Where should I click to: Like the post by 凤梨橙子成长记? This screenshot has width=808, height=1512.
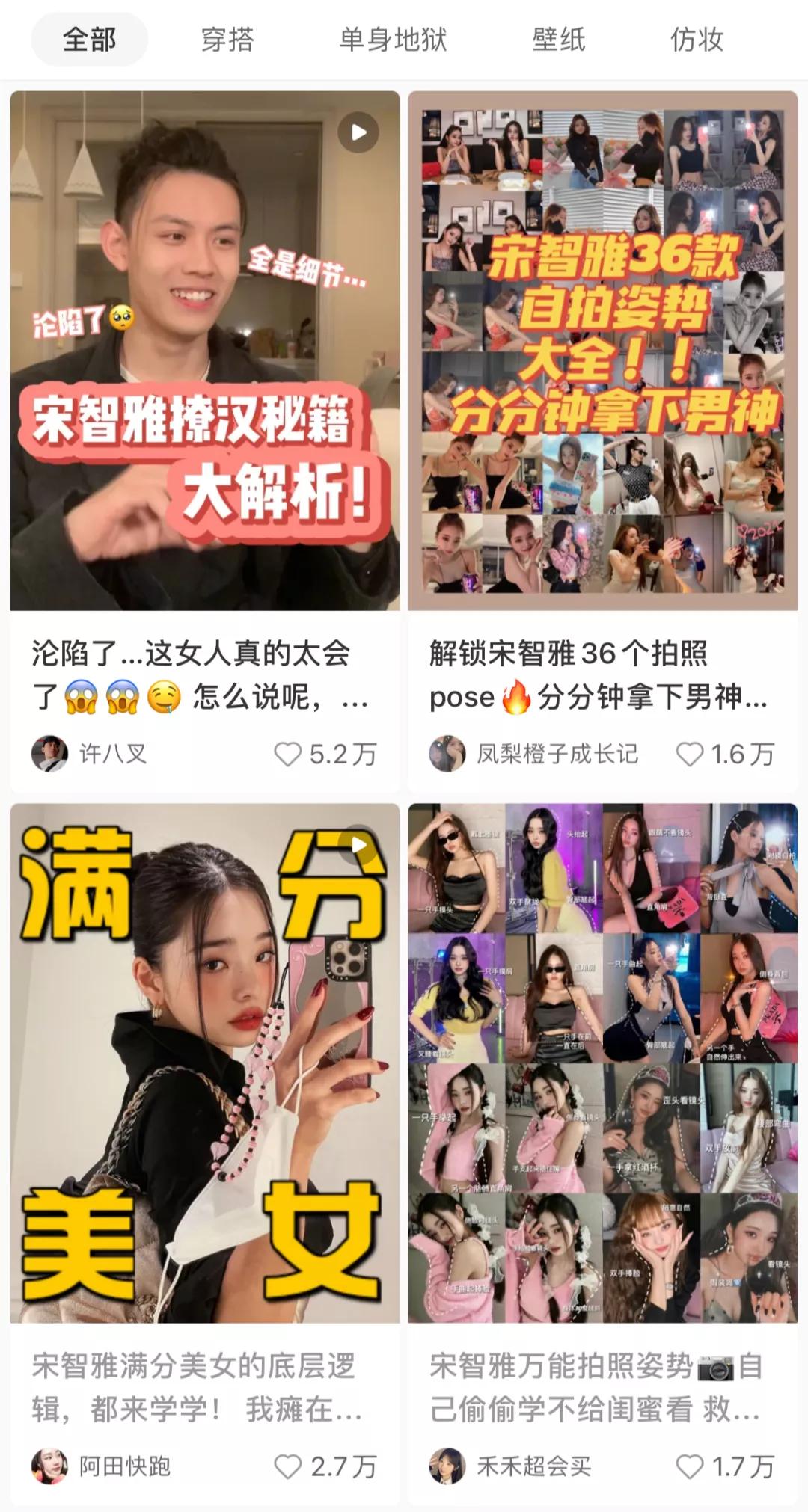(x=689, y=754)
